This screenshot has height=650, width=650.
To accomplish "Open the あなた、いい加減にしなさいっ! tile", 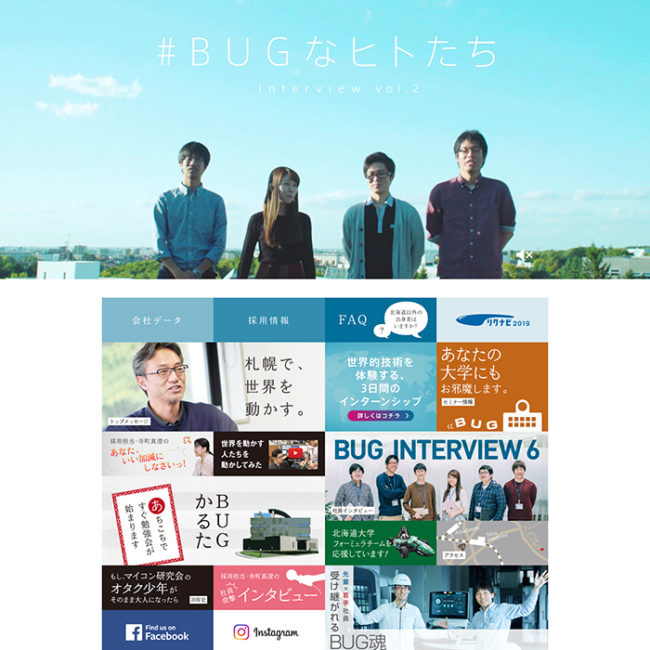I will [157, 453].
